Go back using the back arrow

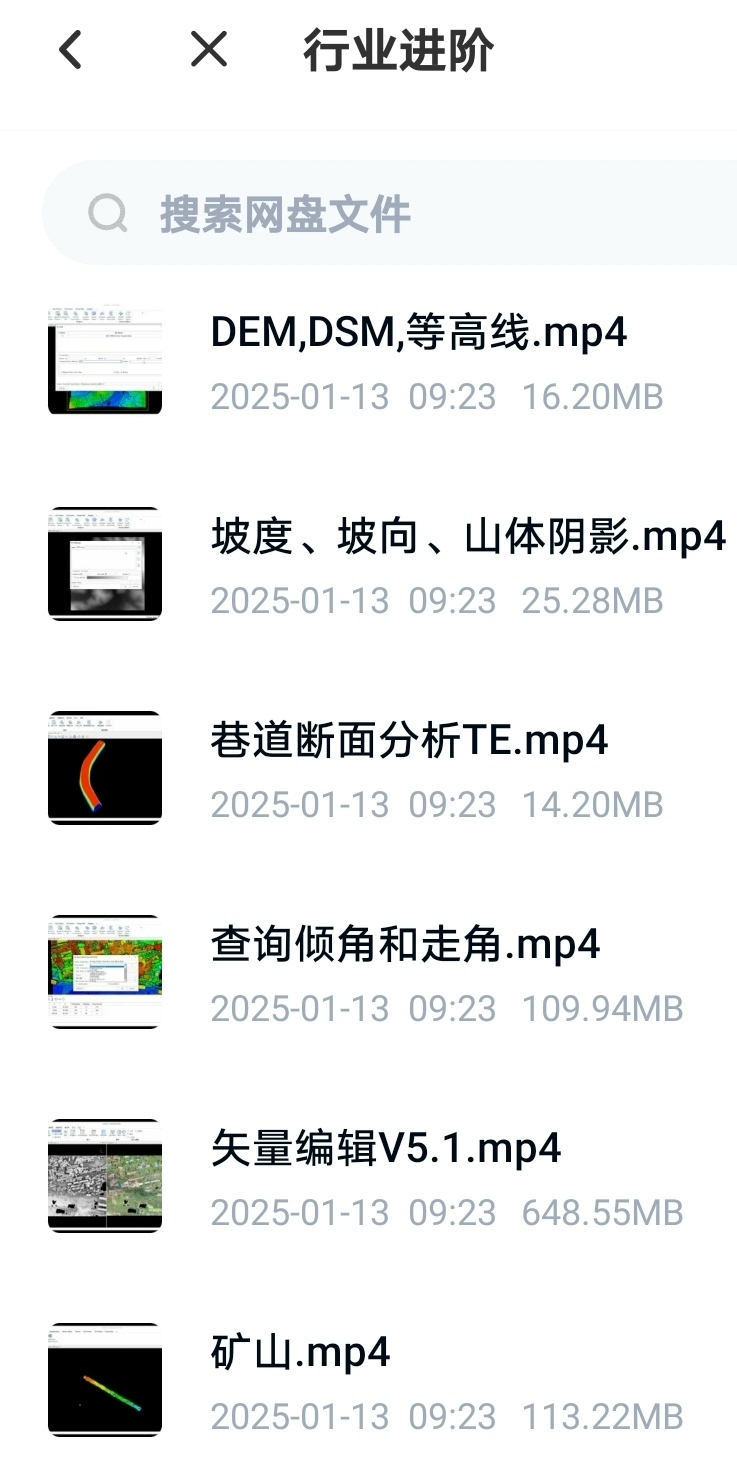(x=70, y=49)
